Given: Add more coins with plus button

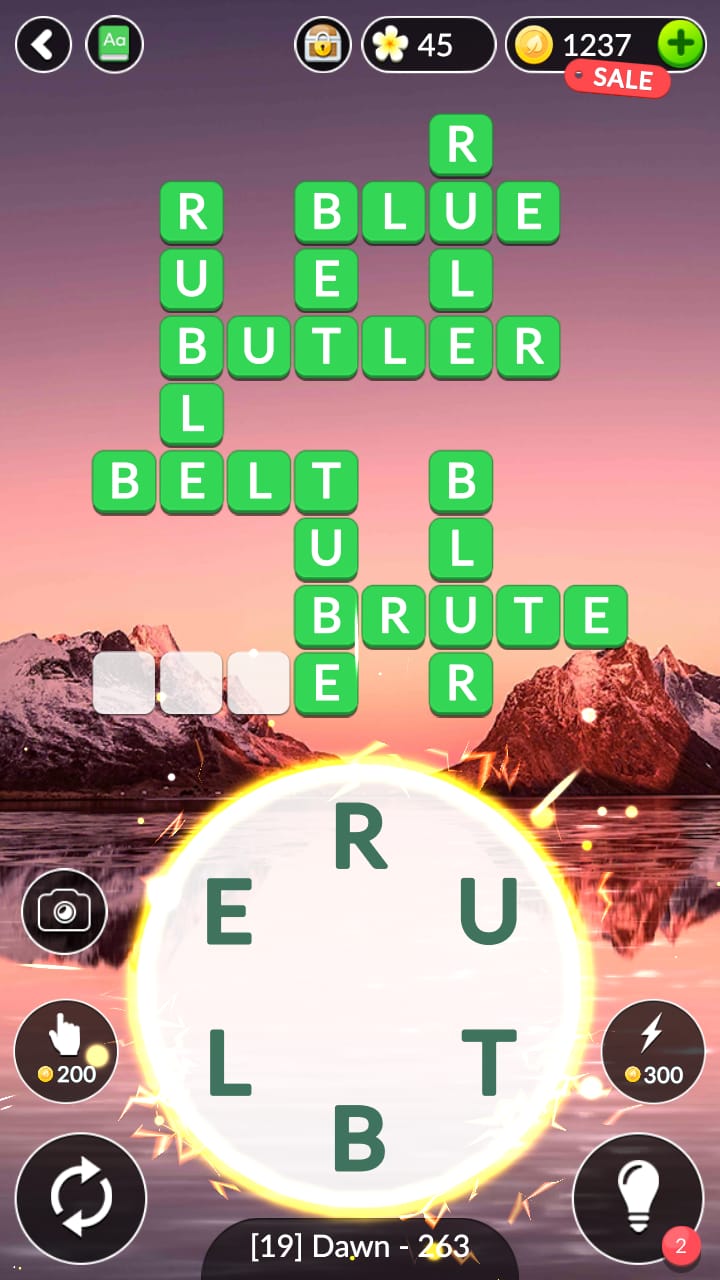Looking at the screenshot, I should (680, 44).
